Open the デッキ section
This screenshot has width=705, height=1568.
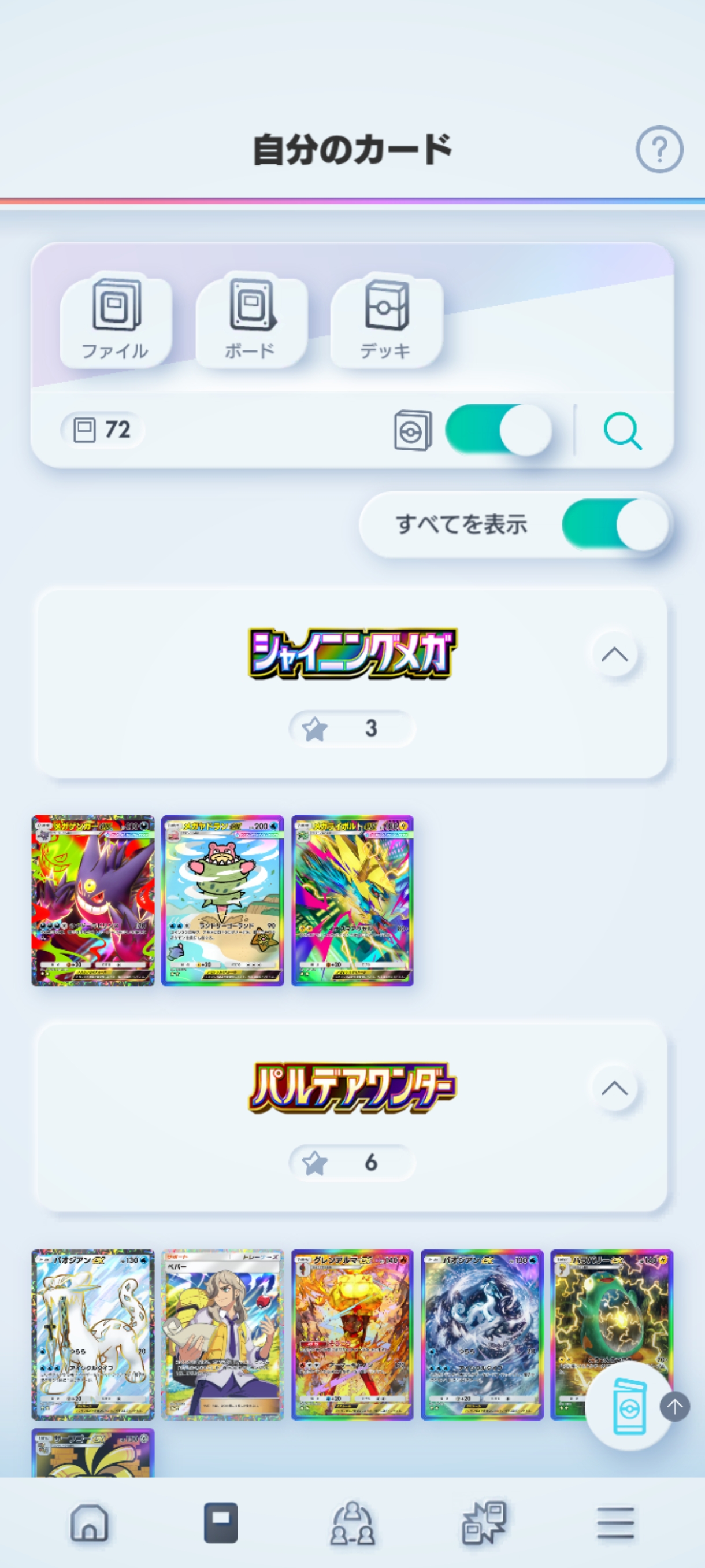tap(385, 320)
